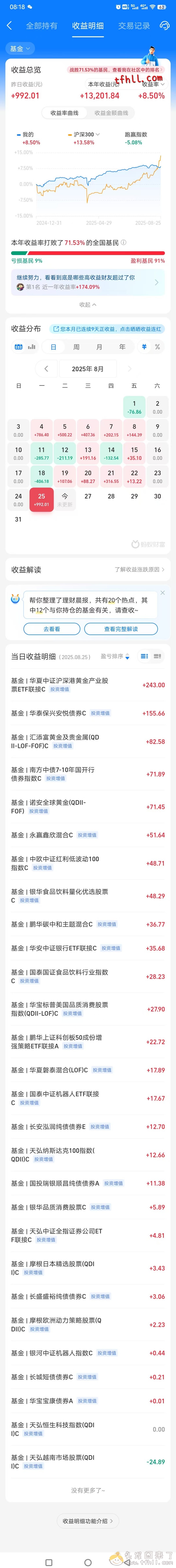
Task: Open customer service headset icon
Action: tap(164, 25)
